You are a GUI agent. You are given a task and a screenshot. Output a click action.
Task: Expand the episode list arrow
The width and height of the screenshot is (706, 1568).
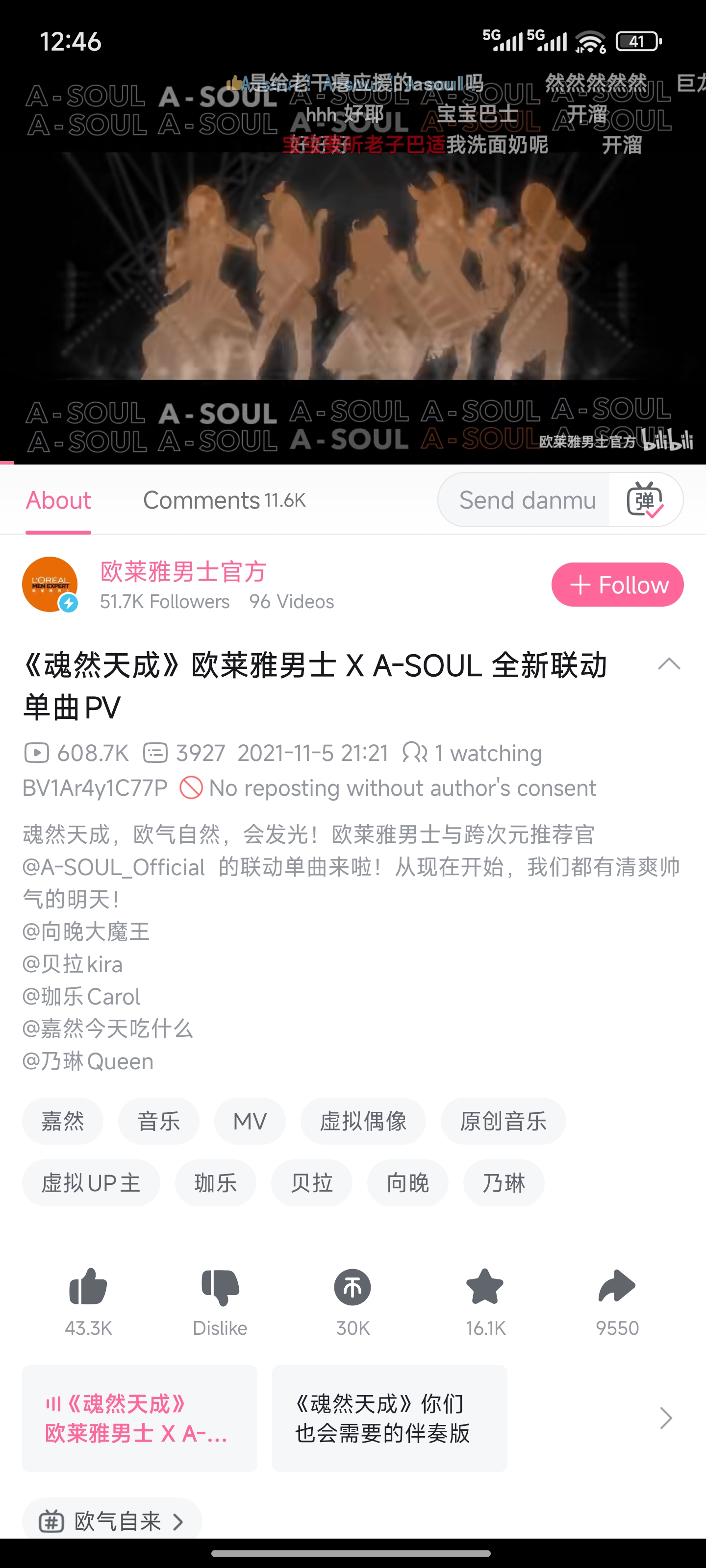point(666,1418)
